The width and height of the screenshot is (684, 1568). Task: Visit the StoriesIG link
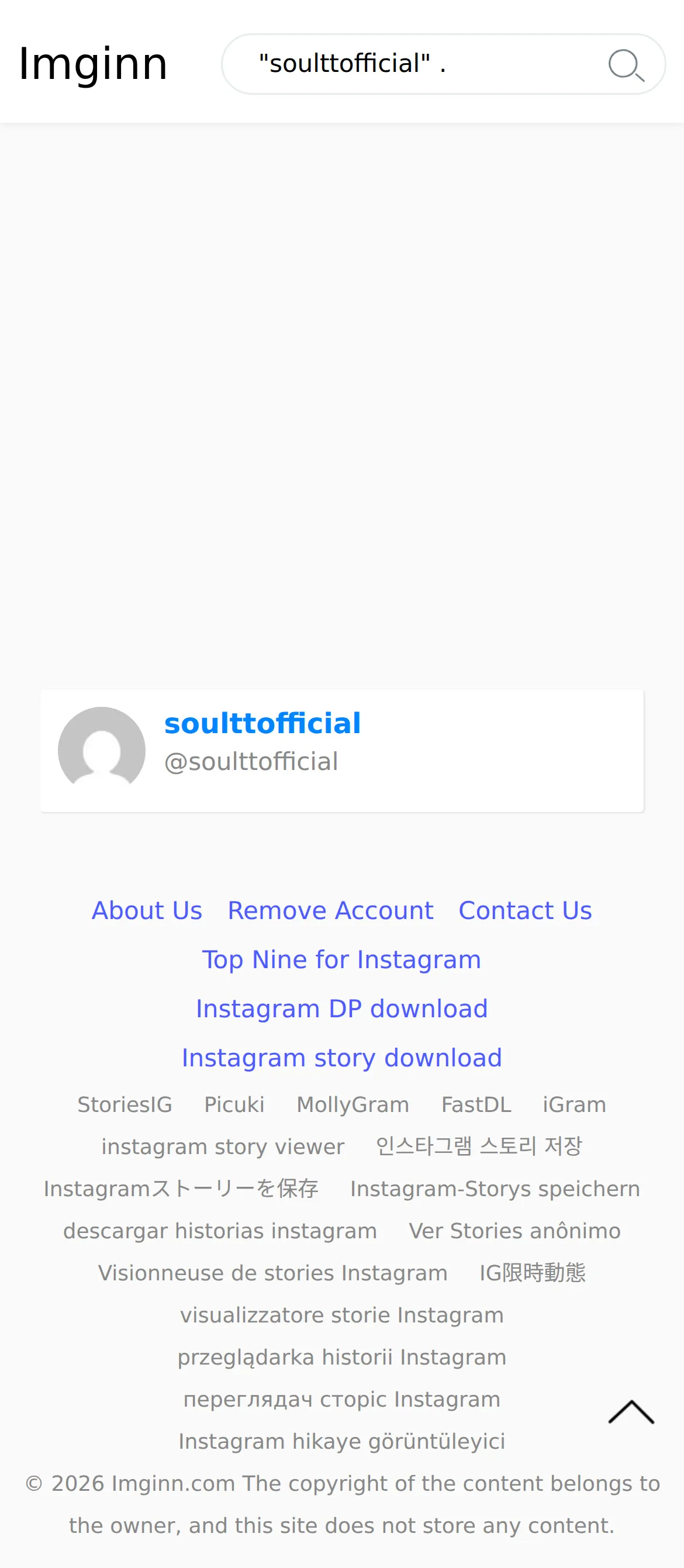pyautogui.click(x=125, y=1104)
